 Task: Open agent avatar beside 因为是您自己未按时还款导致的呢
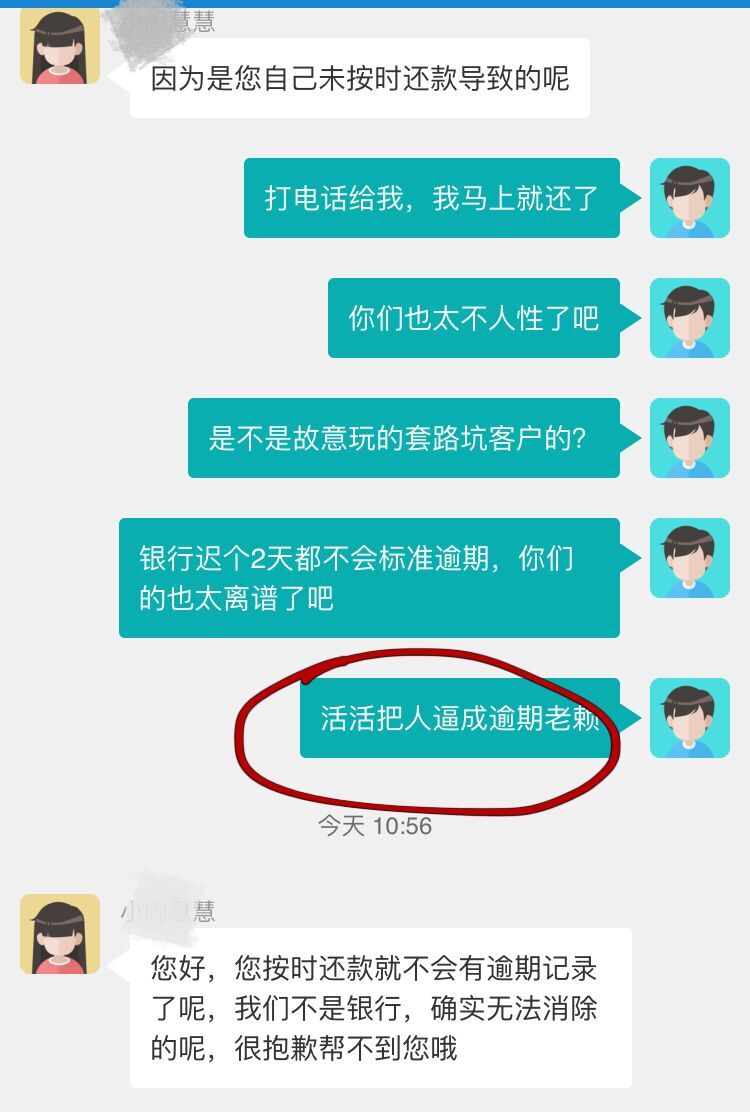60,46
